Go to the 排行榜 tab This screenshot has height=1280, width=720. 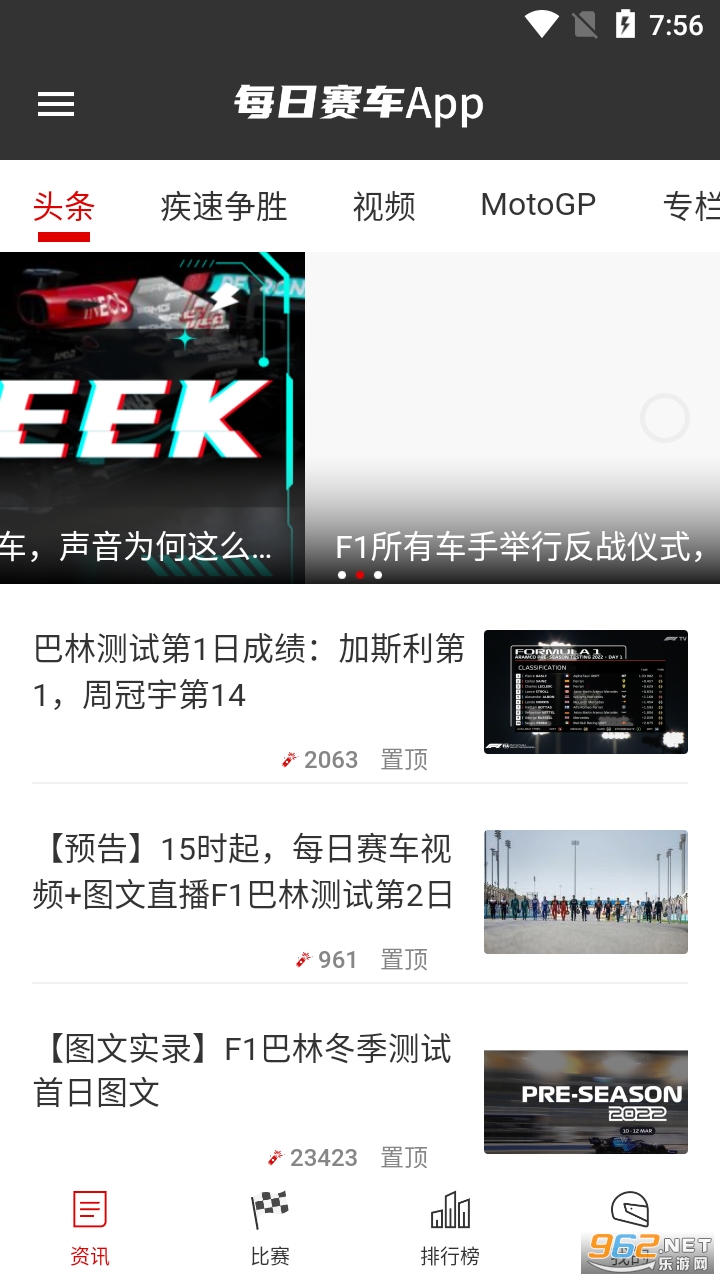click(450, 1228)
